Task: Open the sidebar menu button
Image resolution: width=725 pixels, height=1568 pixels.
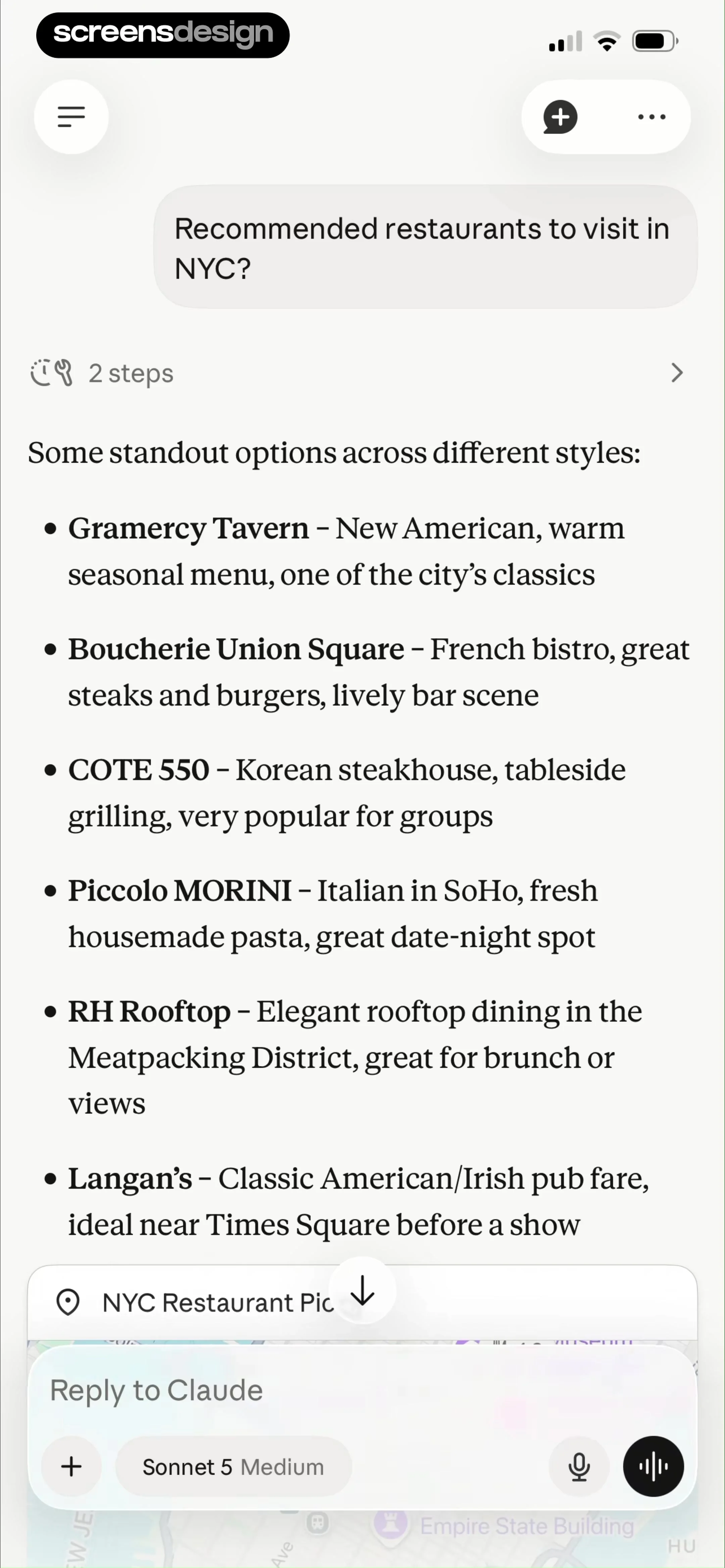Action: 71,116
